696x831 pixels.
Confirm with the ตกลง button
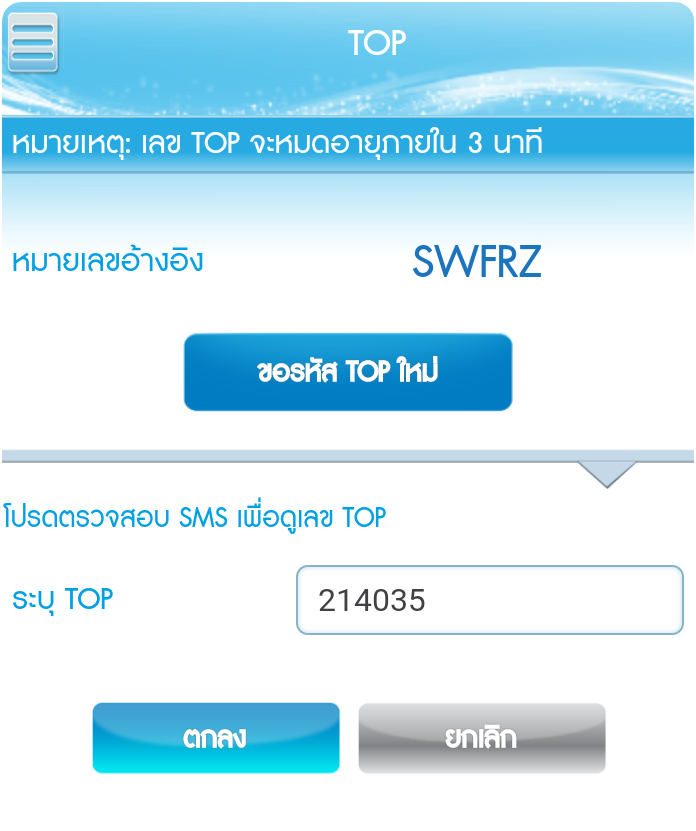(x=216, y=738)
